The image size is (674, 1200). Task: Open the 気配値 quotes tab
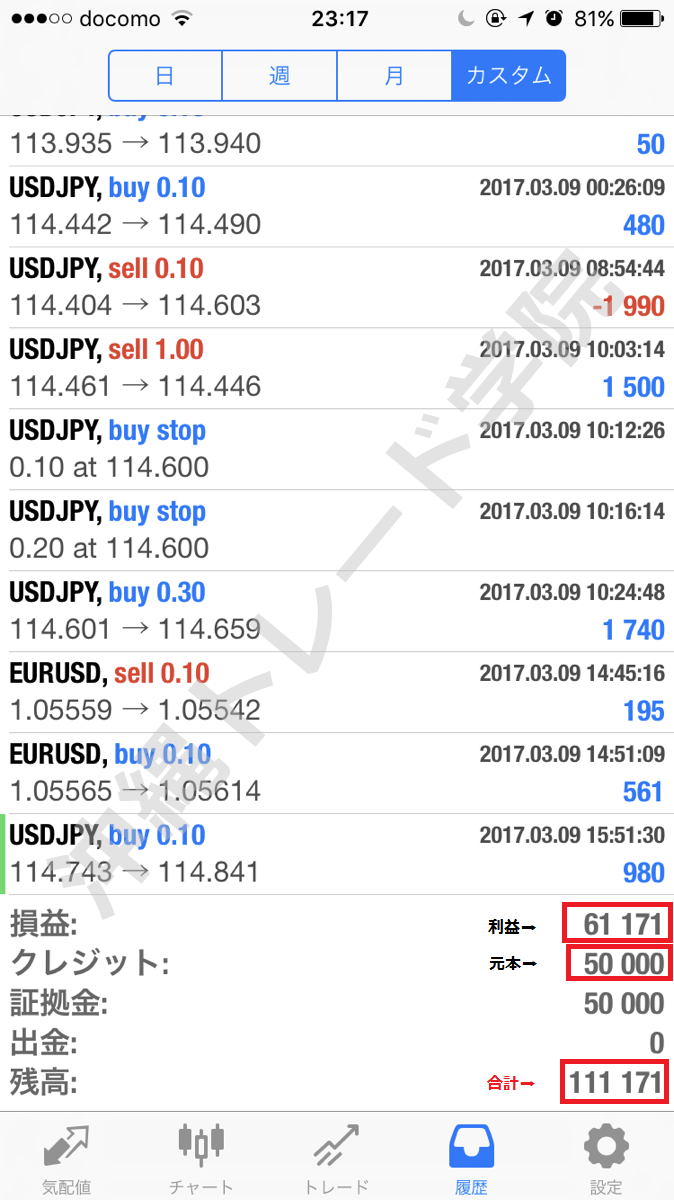click(x=67, y=1157)
